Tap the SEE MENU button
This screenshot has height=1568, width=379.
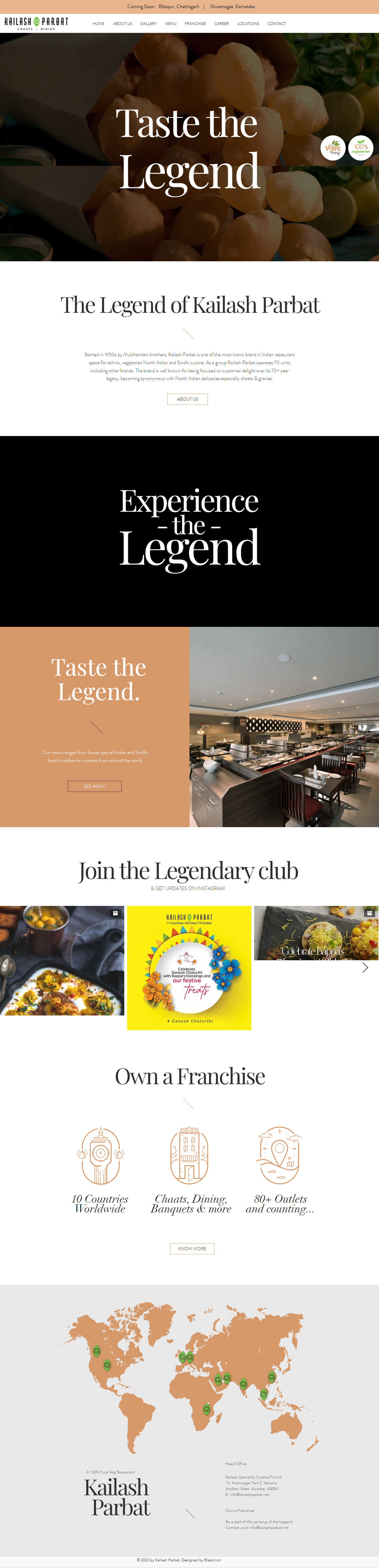(94, 786)
